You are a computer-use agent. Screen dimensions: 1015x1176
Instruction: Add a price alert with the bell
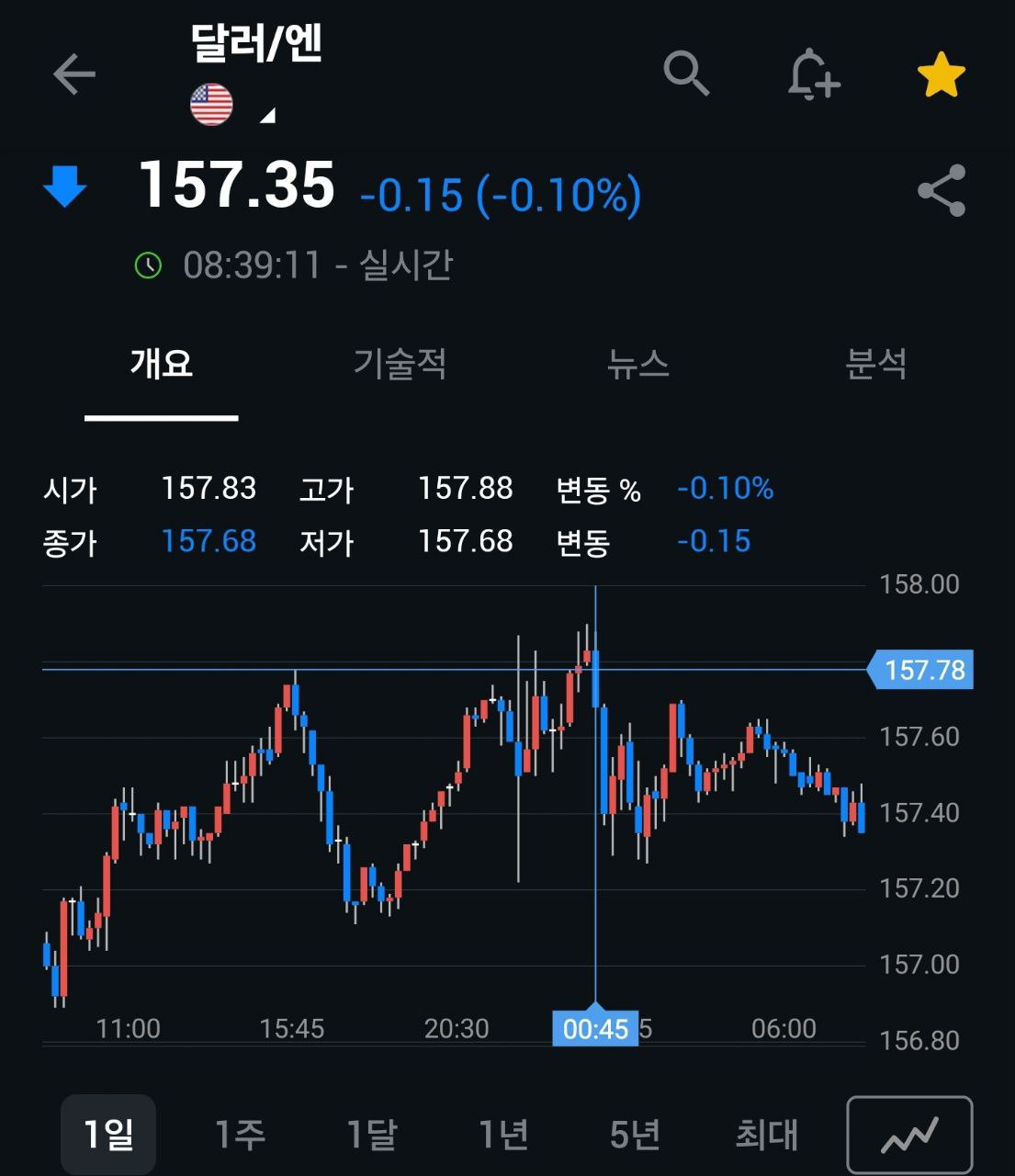813,73
